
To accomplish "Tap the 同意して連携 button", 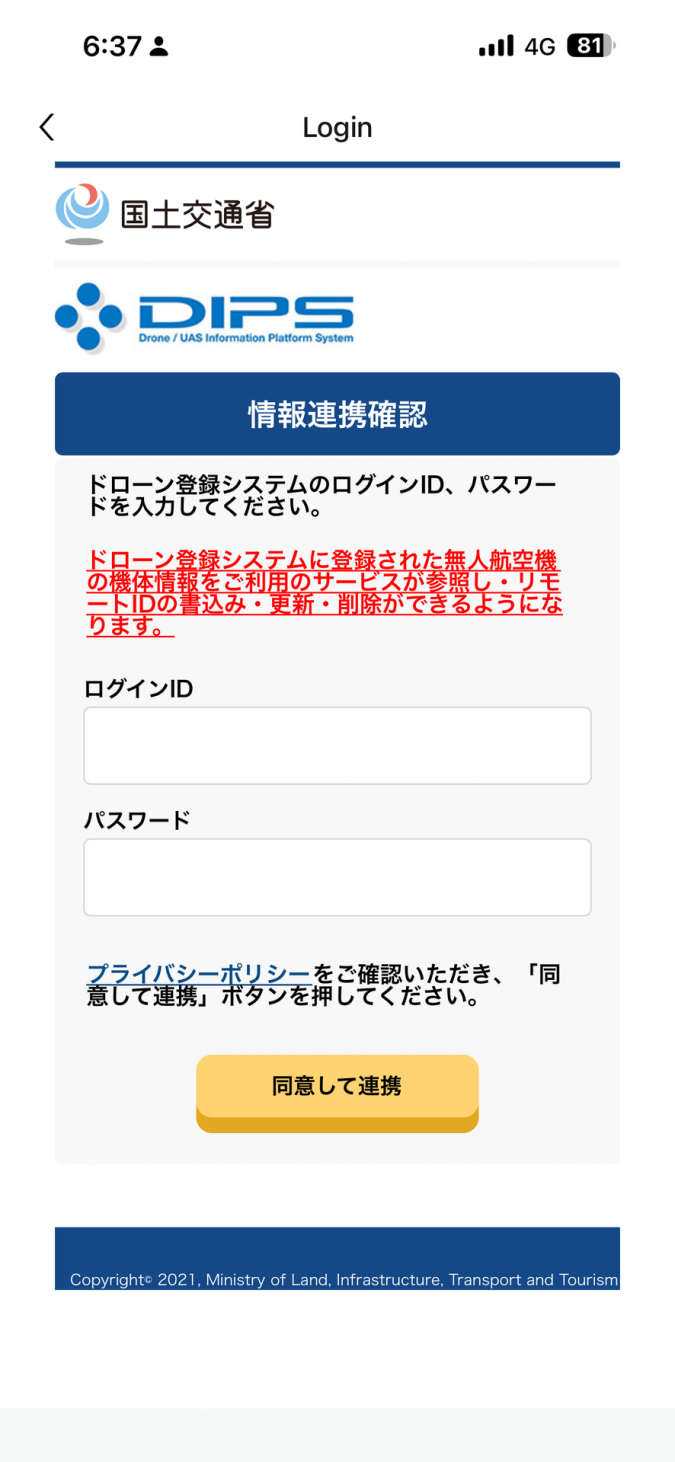I will (x=337, y=1088).
